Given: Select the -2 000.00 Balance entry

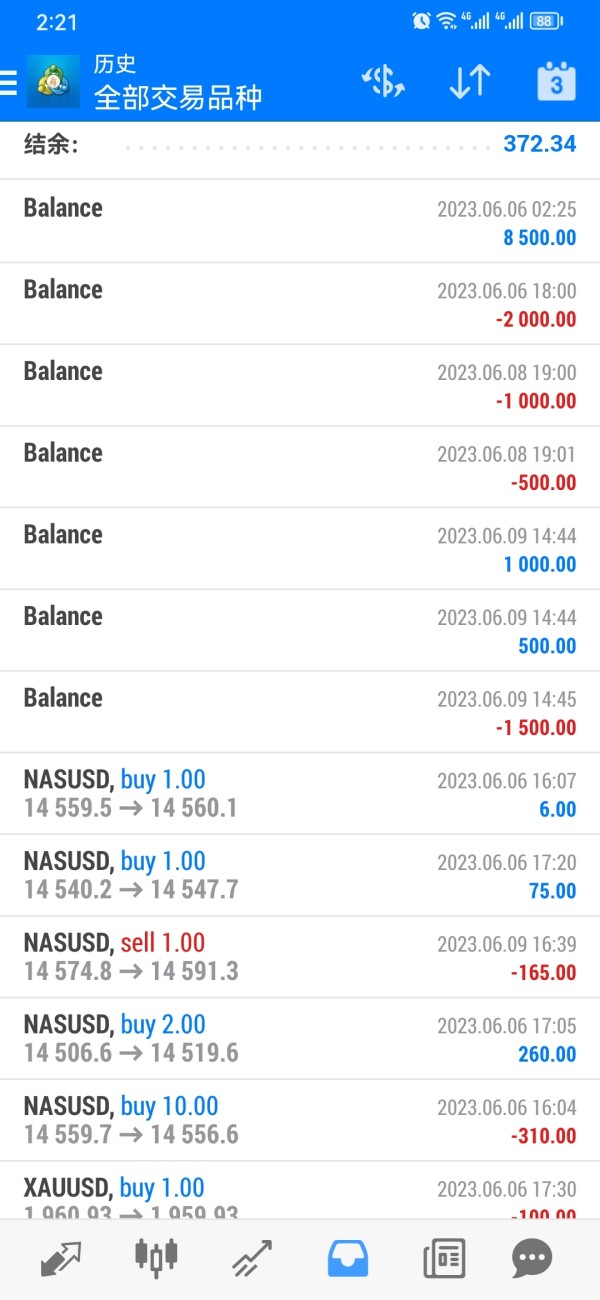Looking at the screenshot, I should 300,304.
